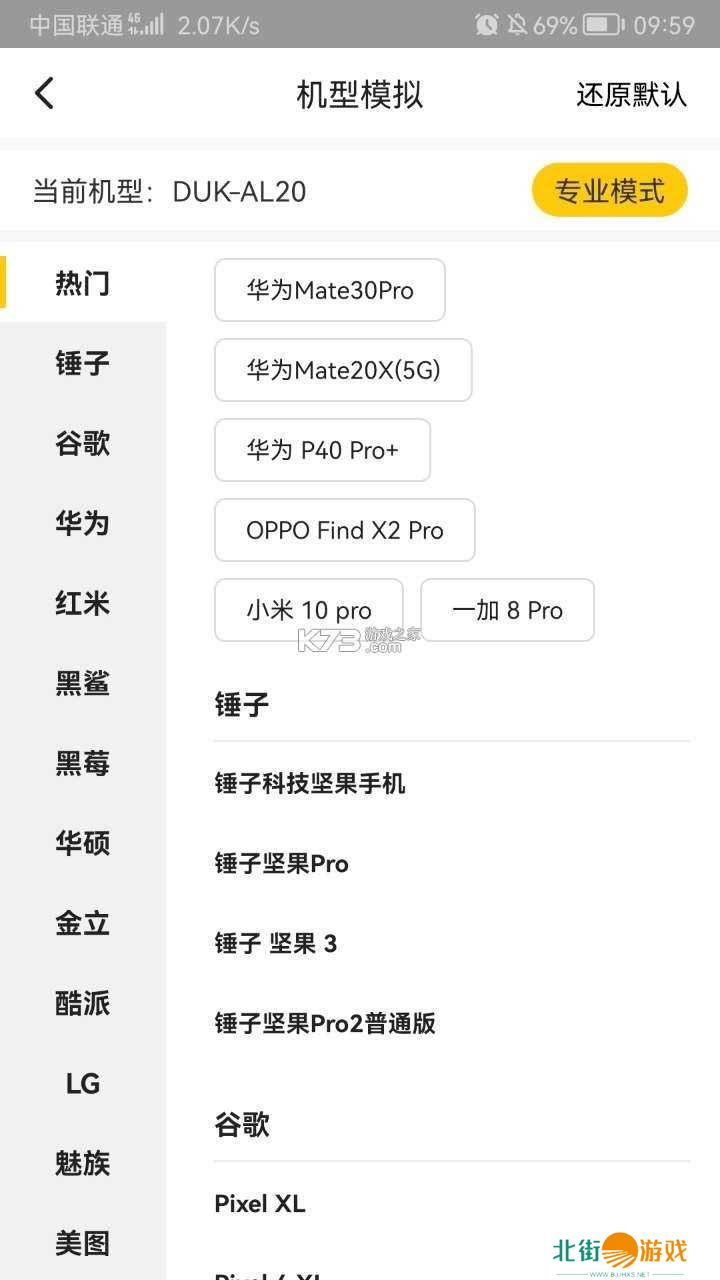Open the 华为 sidebar category
This screenshot has width=720, height=1280.
82,523
